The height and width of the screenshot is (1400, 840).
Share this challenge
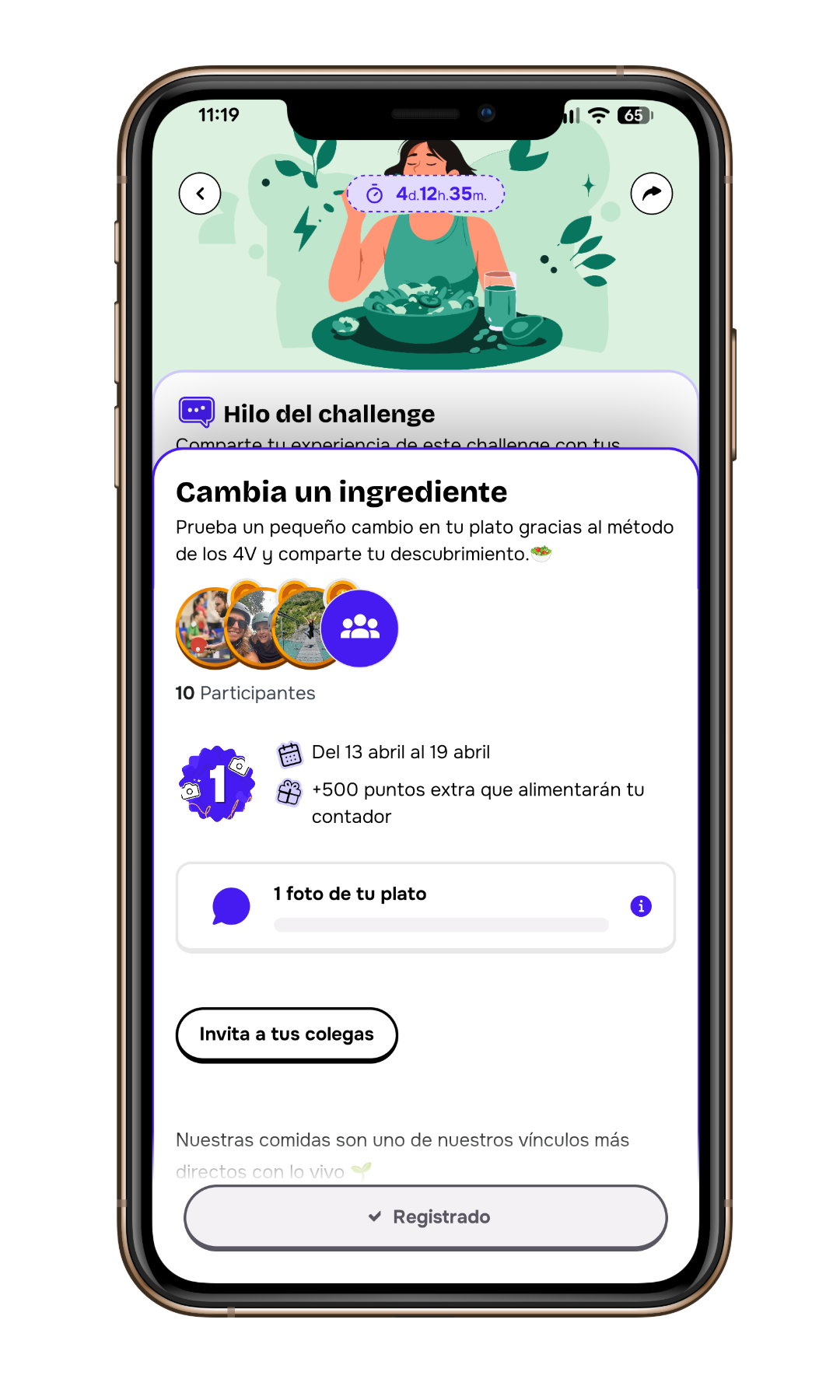point(651,194)
